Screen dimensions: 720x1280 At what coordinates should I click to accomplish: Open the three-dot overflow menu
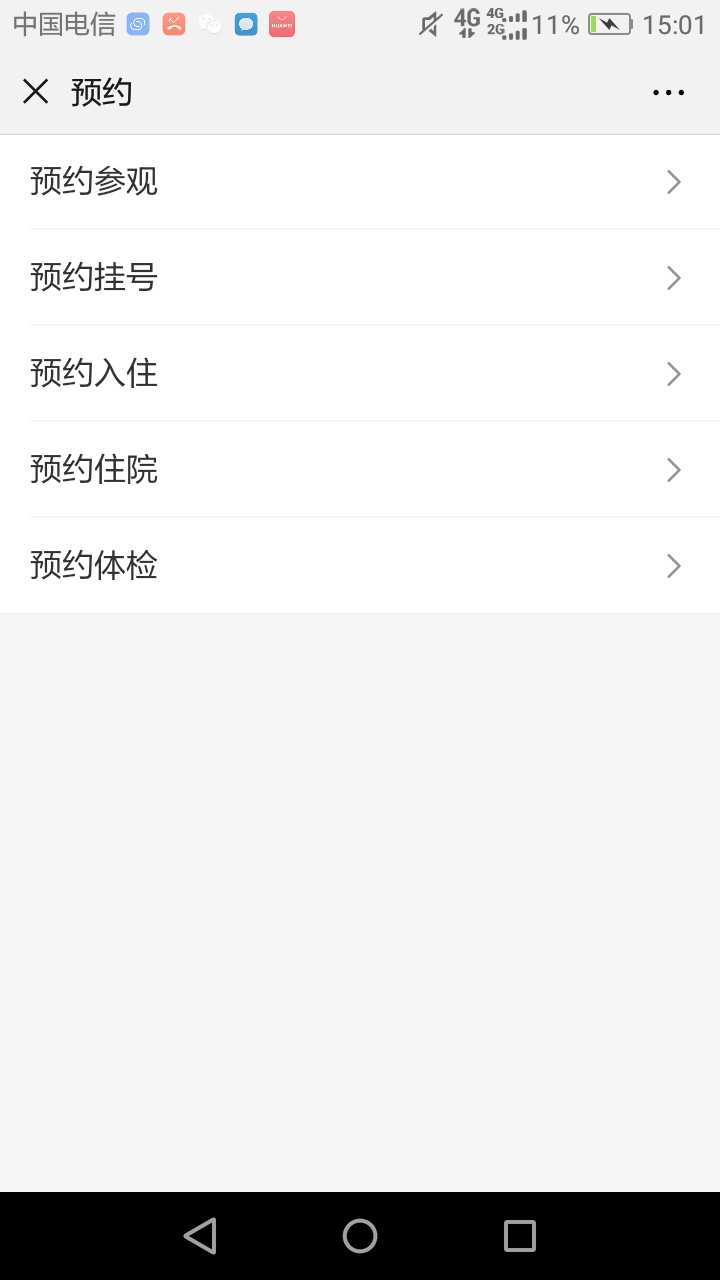668,93
